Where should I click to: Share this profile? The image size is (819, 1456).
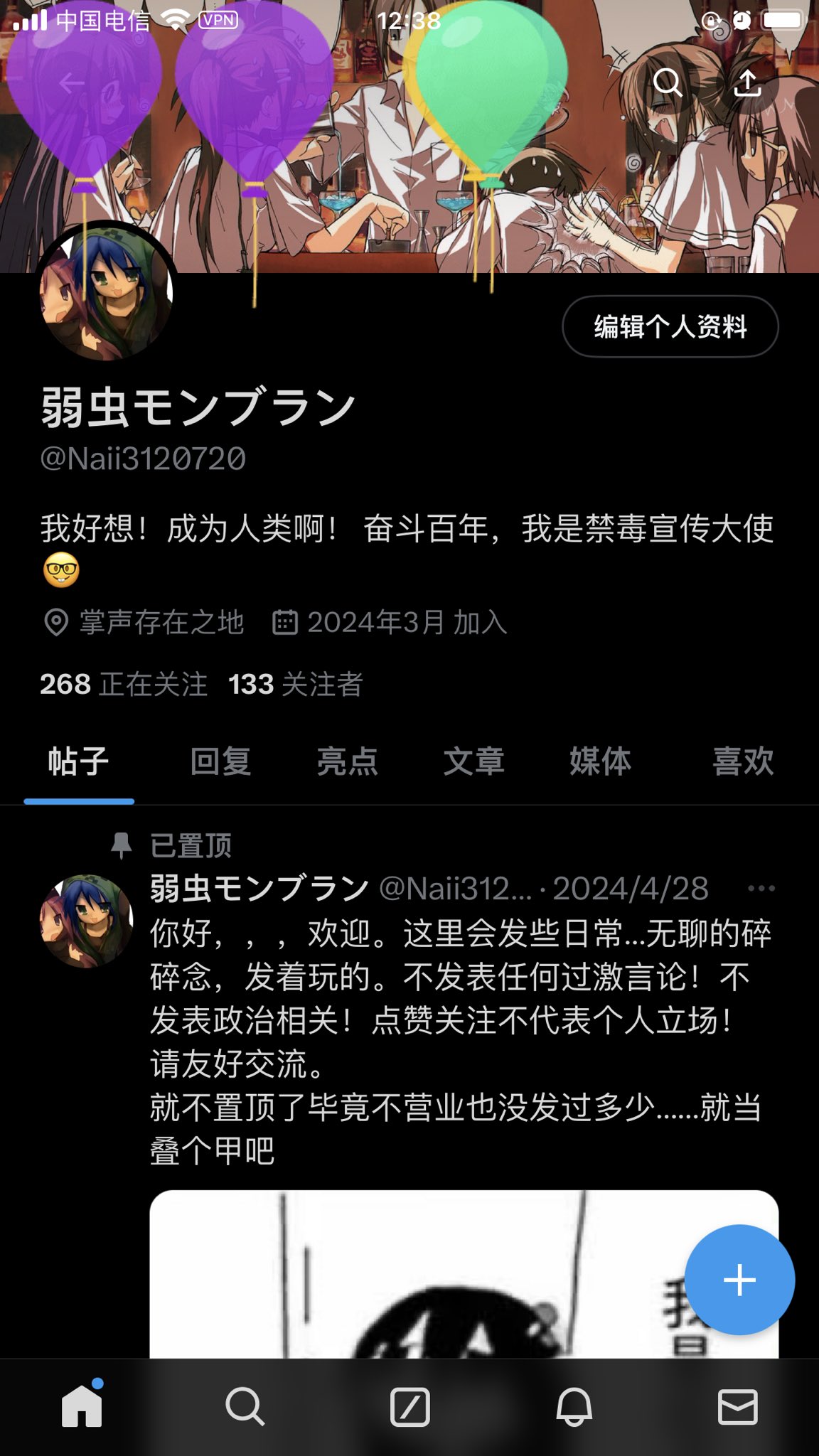(x=747, y=83)
